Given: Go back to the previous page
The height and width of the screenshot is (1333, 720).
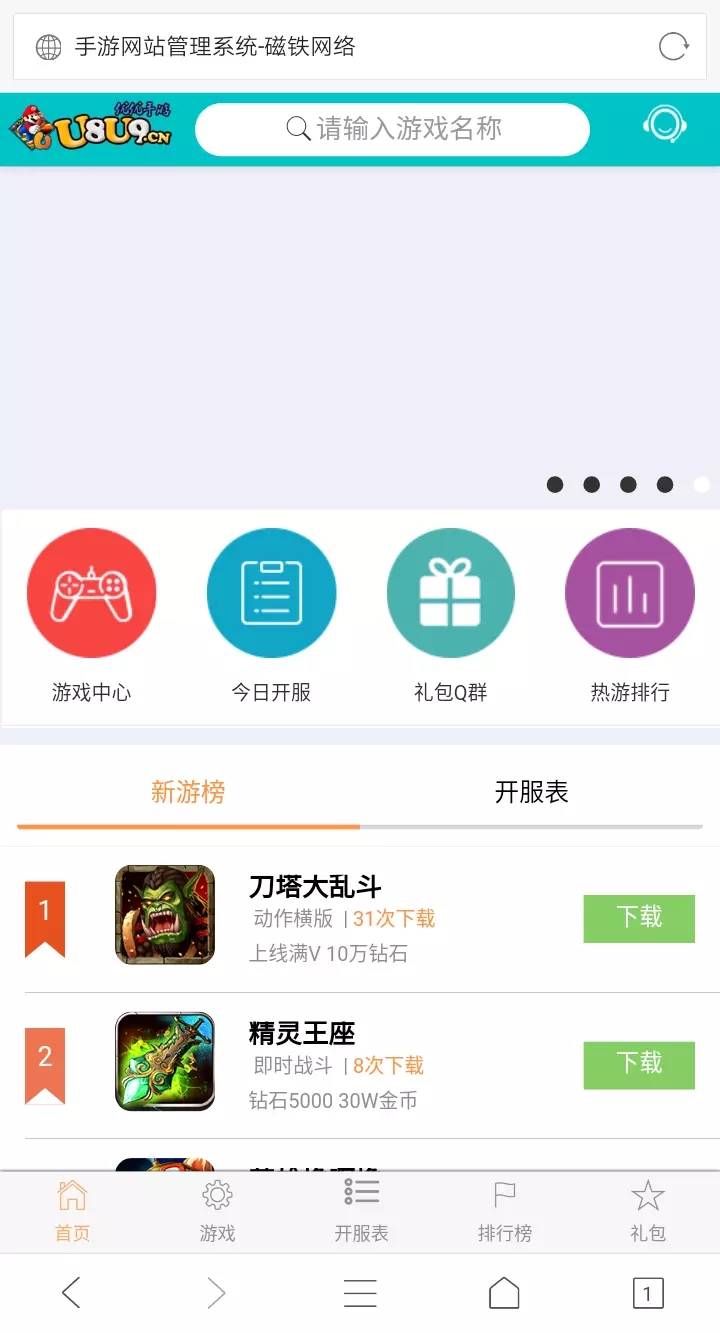Looking at the screenshot, I should coord(71,1293).
